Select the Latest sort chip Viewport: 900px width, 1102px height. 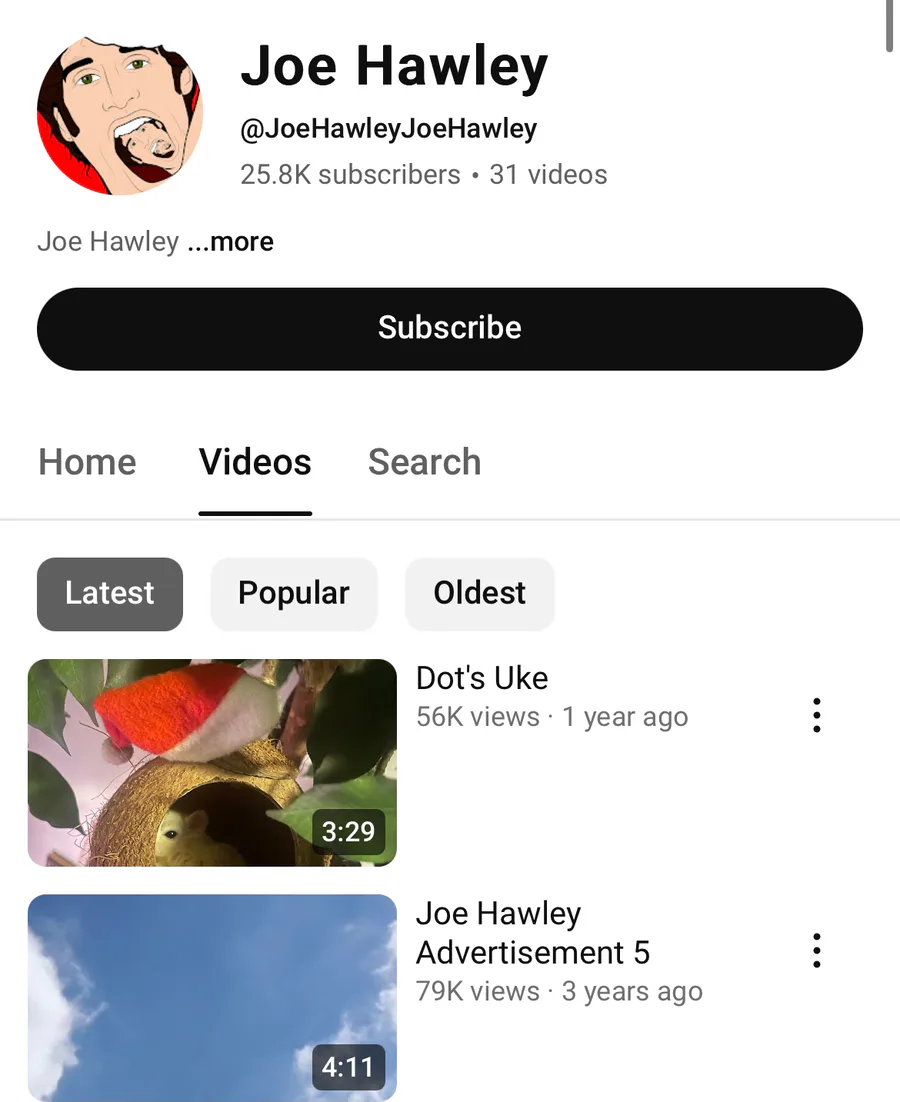click(x=110, y=593)
